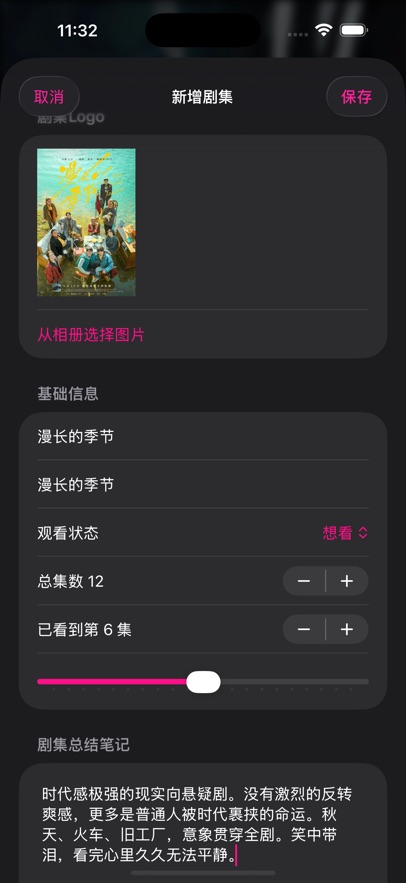The width and height of the screenshot is (406, 883).
Task: Tap 从相册选择图片 to pick a logo
Action: pos(91,335)
